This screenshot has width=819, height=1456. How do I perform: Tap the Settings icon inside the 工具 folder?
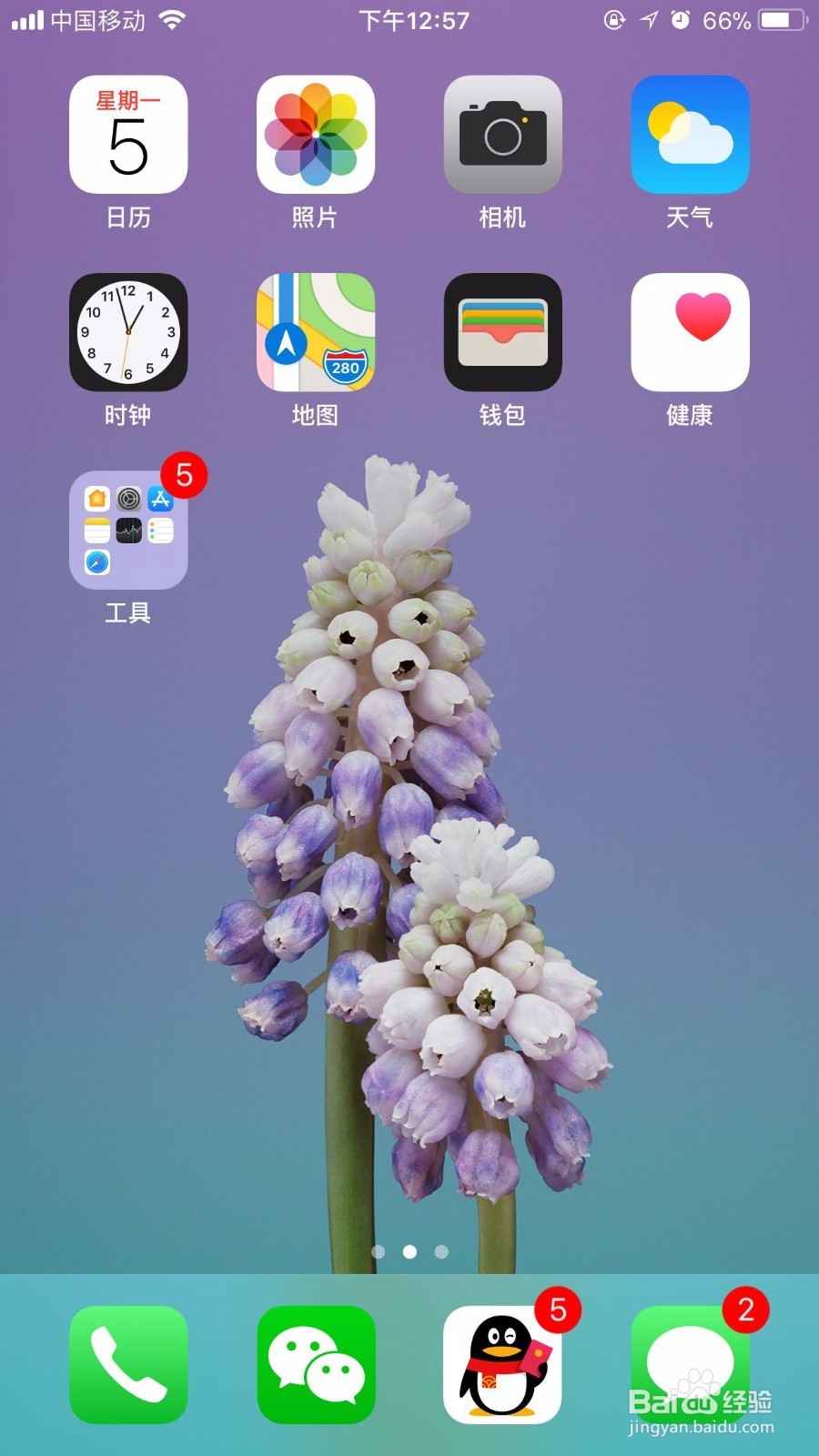click(127, 497)
